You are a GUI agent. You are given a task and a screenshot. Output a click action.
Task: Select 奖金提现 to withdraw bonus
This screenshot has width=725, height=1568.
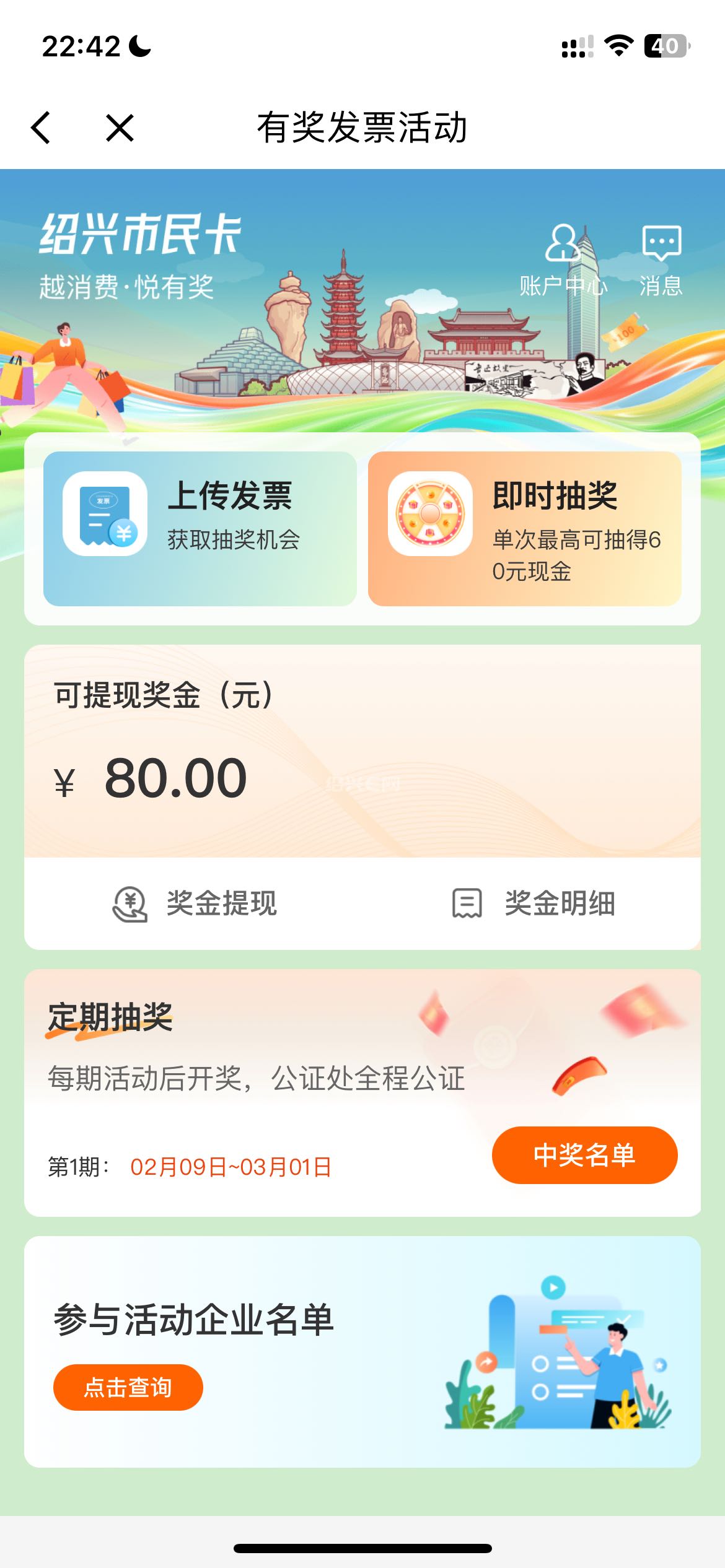tap(195, 904)
